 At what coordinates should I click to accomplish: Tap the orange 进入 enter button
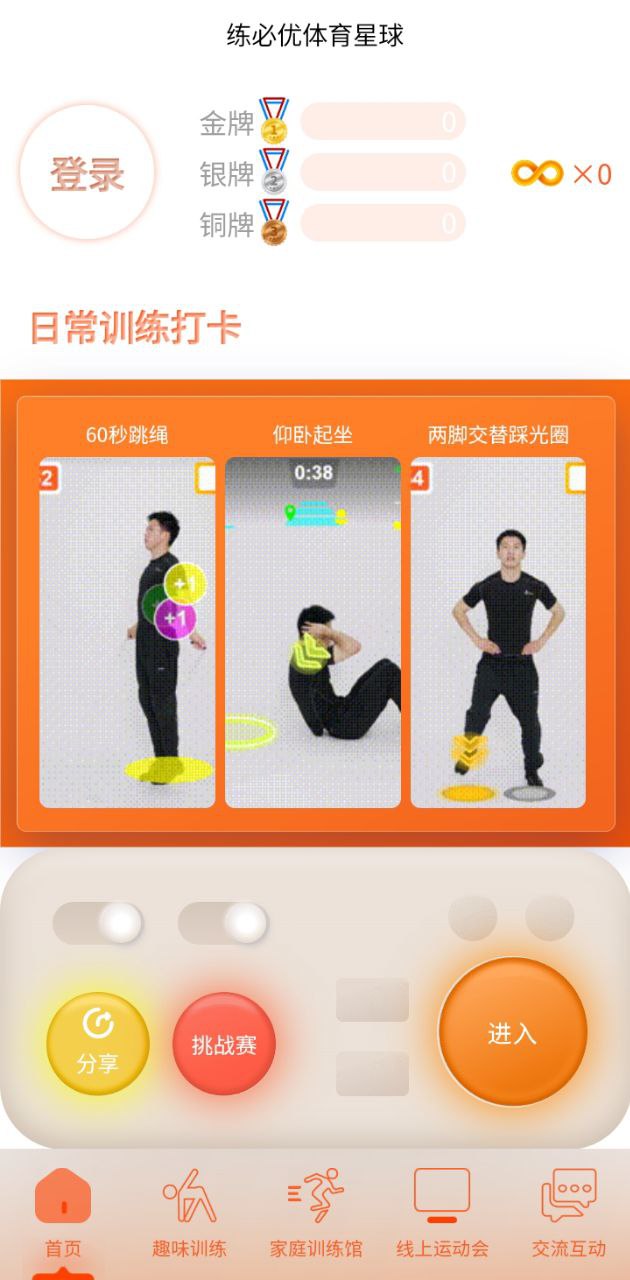pyautogui.click(x=512, y=1033)
